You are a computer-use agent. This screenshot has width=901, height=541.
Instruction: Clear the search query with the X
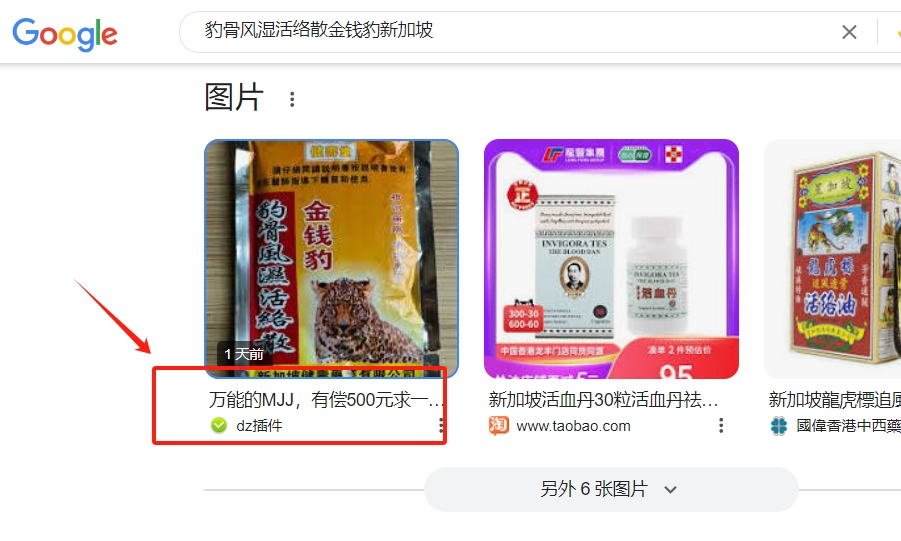pyautogui.click(x=849, y=32)
